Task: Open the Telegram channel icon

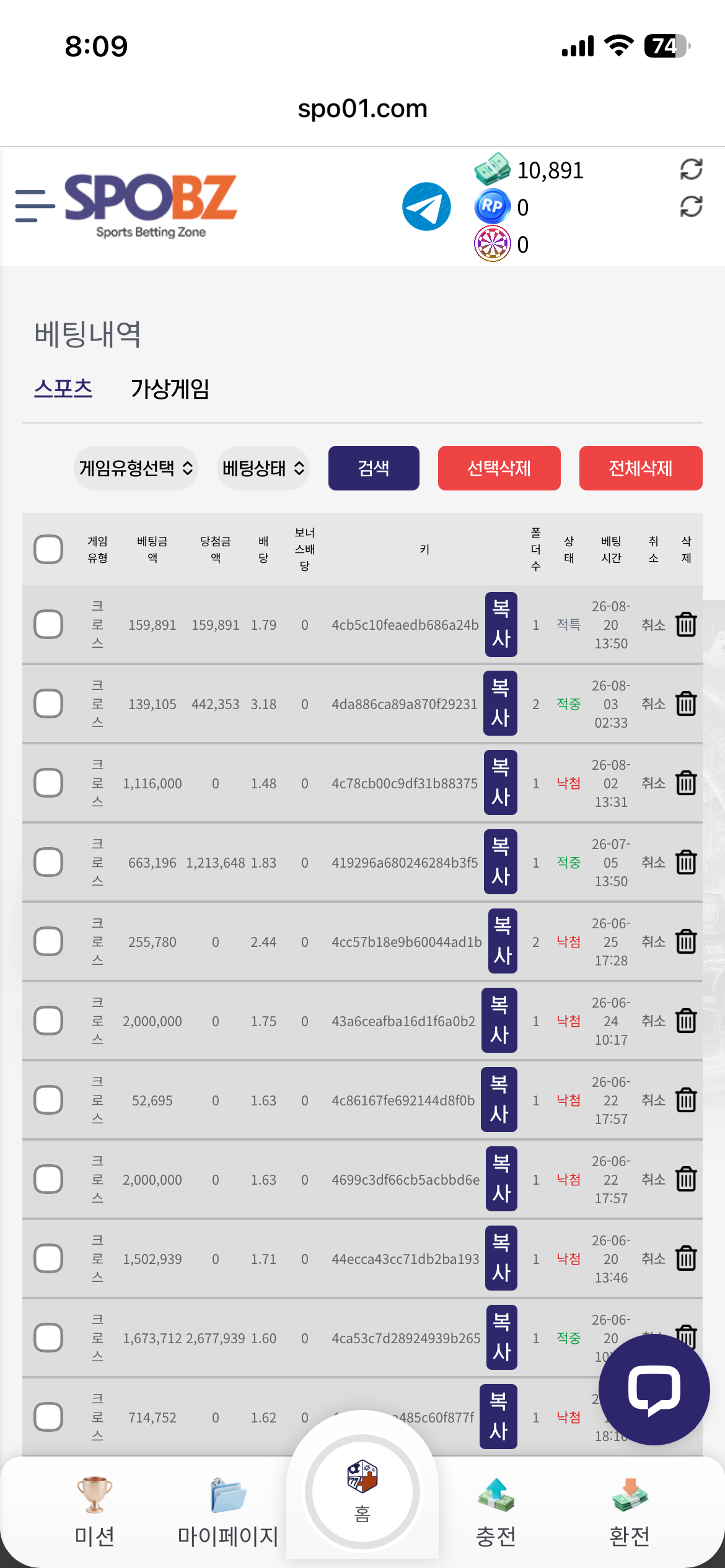Action: 426,206
